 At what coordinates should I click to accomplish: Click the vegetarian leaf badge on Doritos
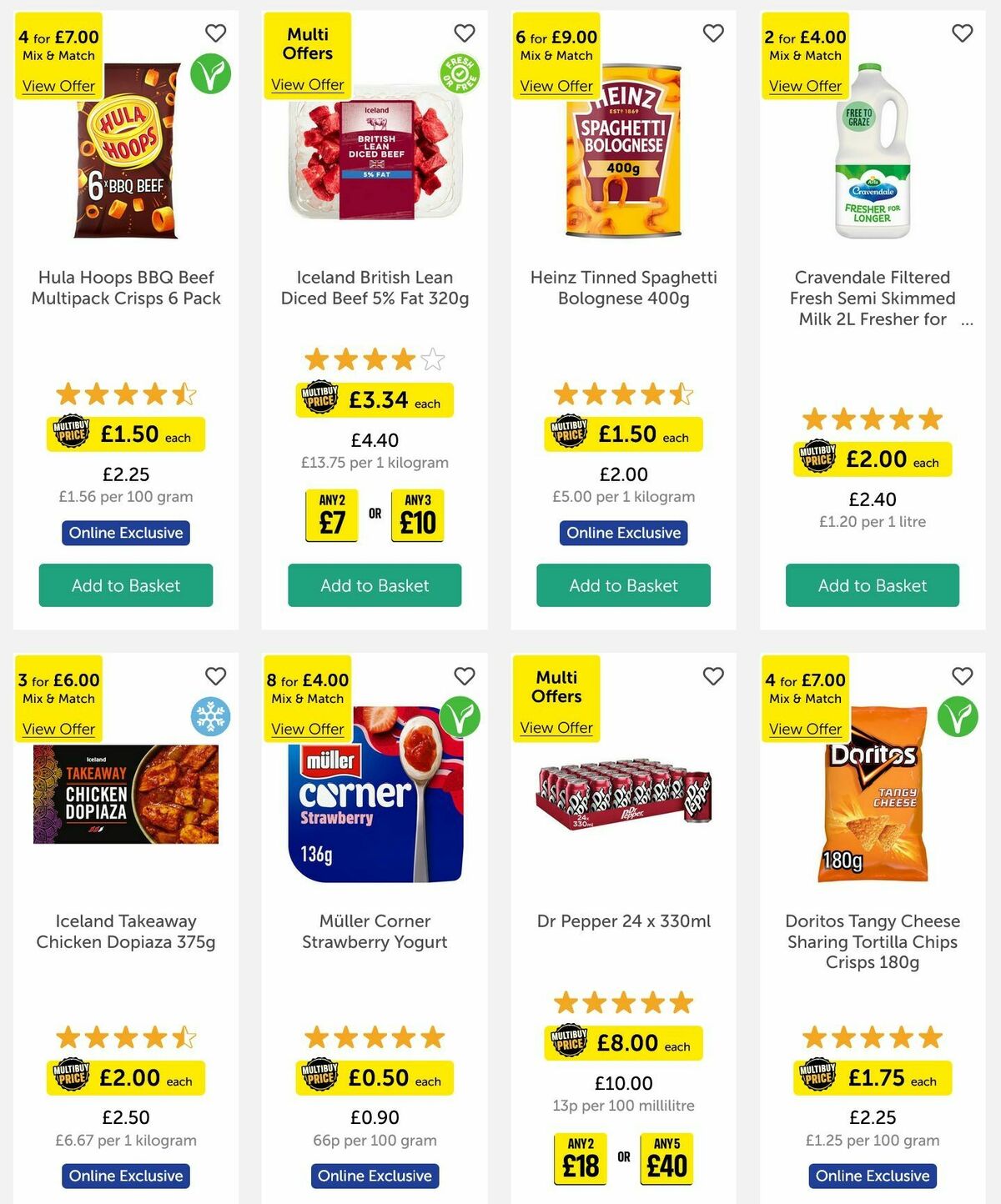click(x=959, y=715)
